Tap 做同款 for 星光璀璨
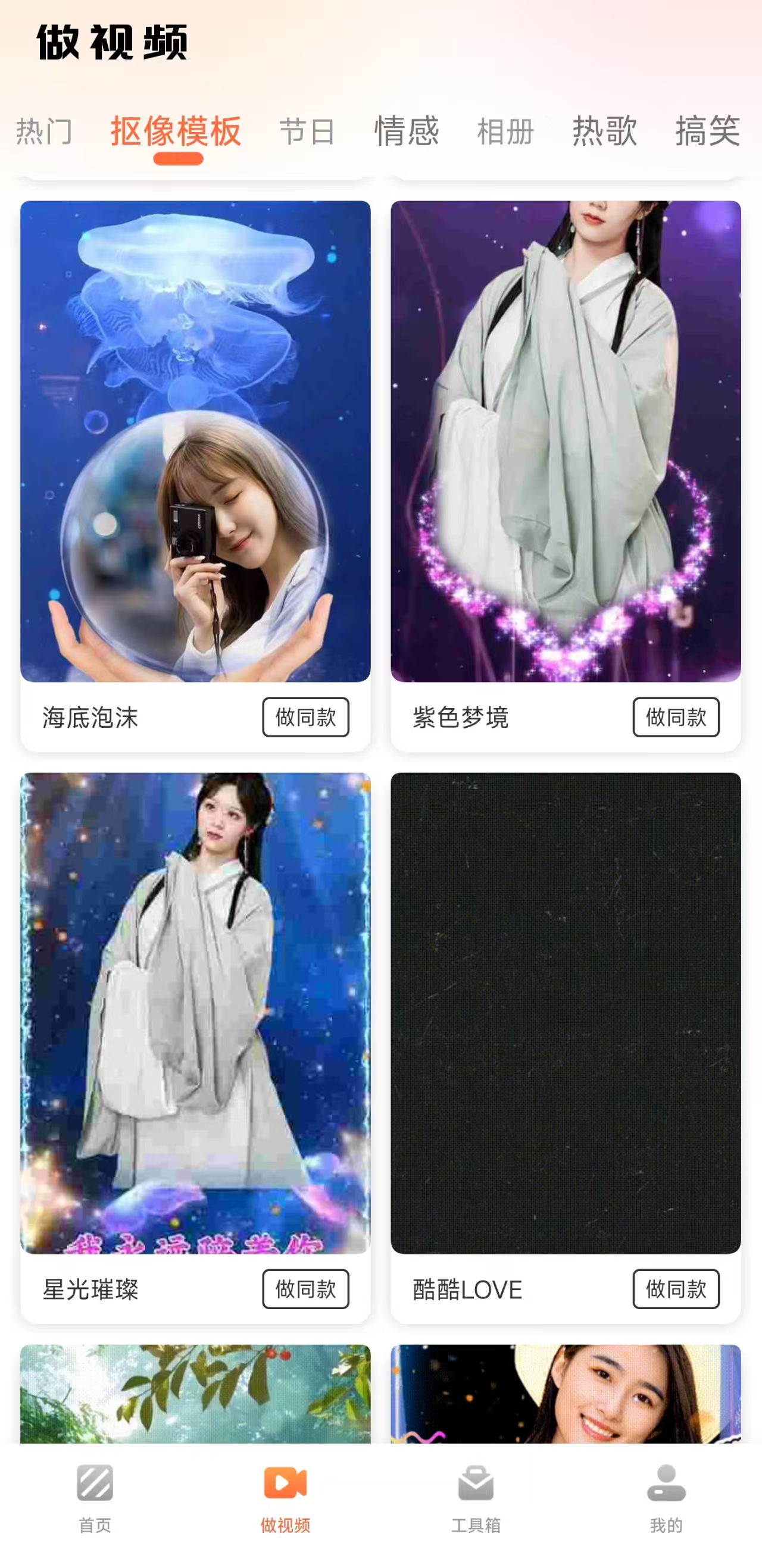This screenshot has width=762, height=1568. (305, 1288)
